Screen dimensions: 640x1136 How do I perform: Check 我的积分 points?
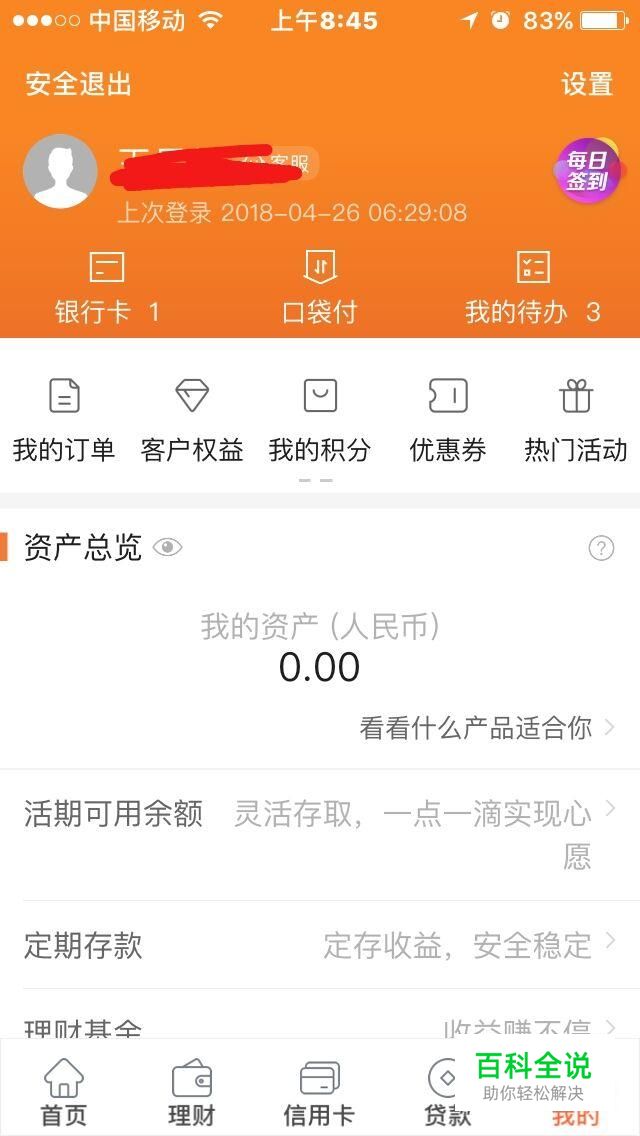[x=320, y=422]
